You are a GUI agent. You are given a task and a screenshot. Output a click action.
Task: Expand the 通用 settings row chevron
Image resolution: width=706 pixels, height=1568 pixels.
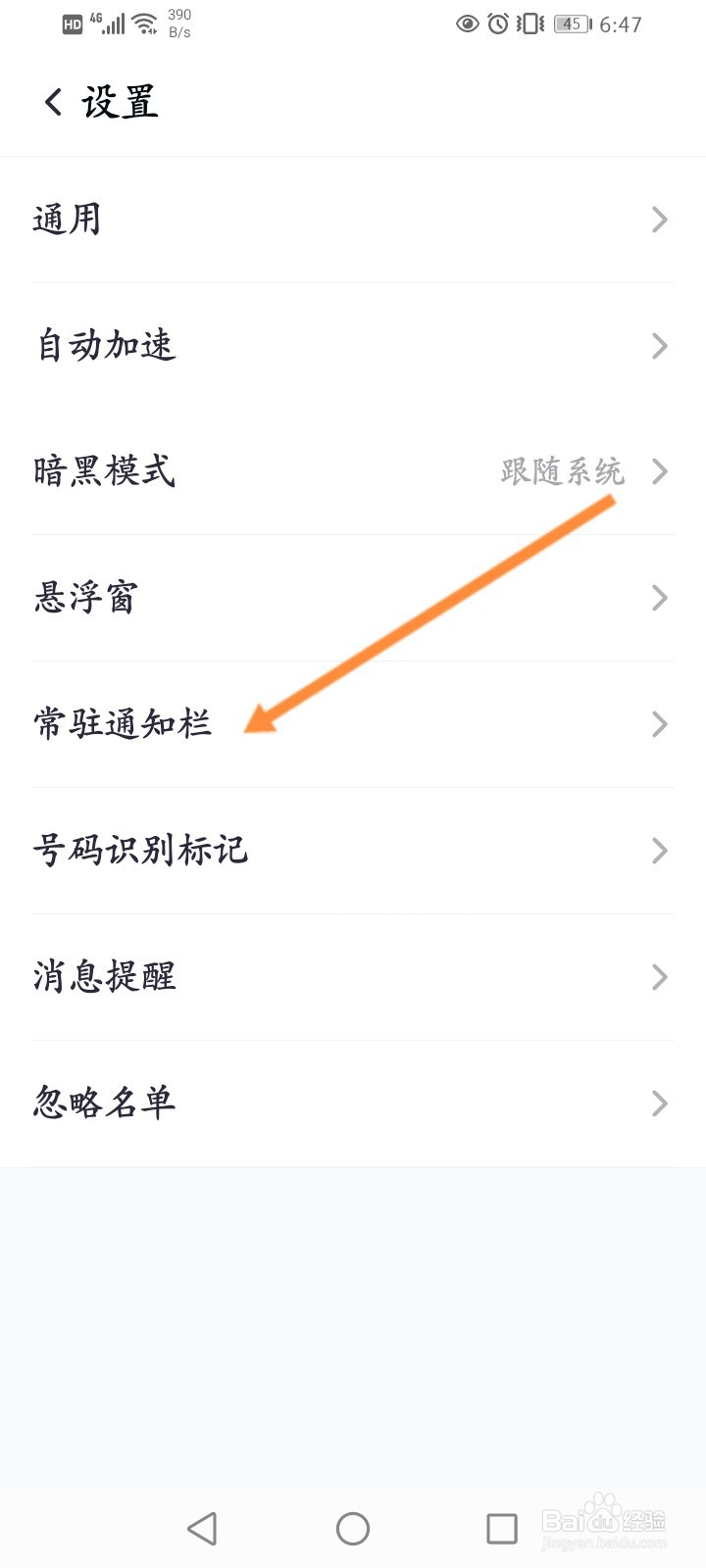tap(659, 220)
